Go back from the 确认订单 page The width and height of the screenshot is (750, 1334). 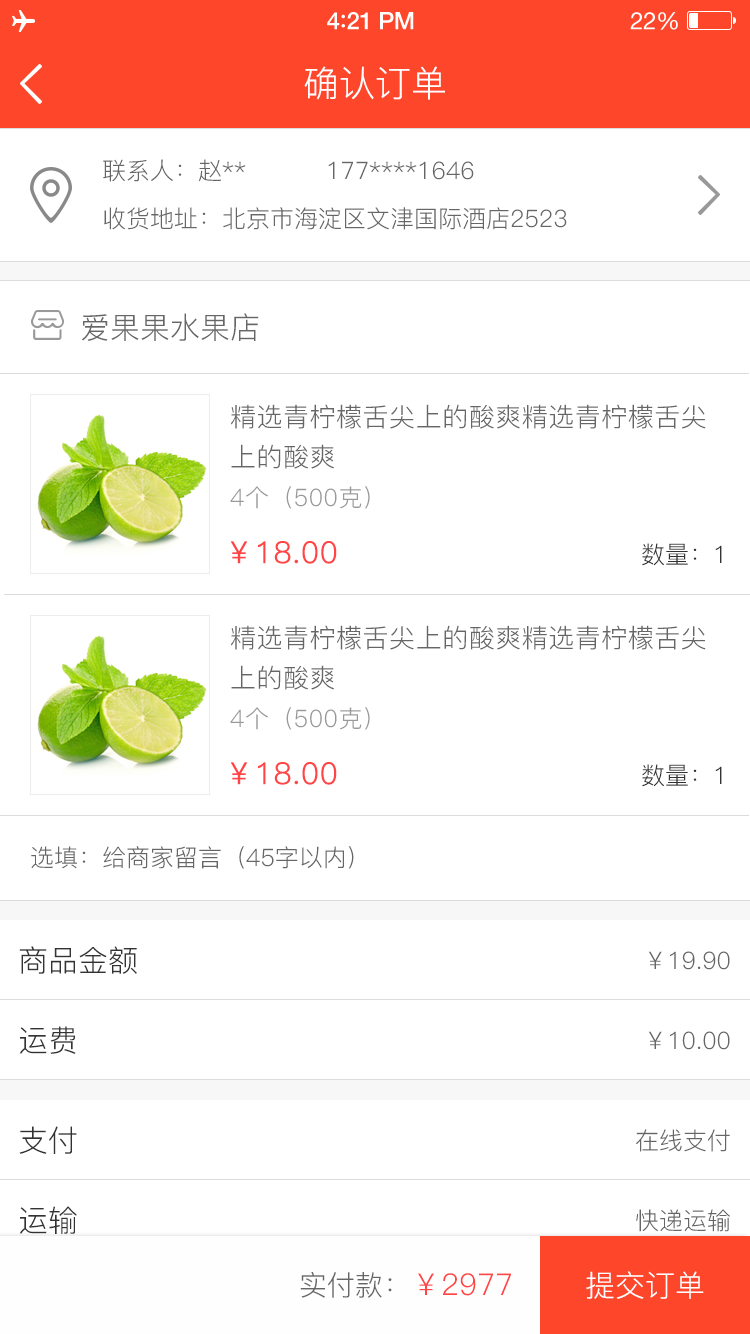[x=32, y=84]
